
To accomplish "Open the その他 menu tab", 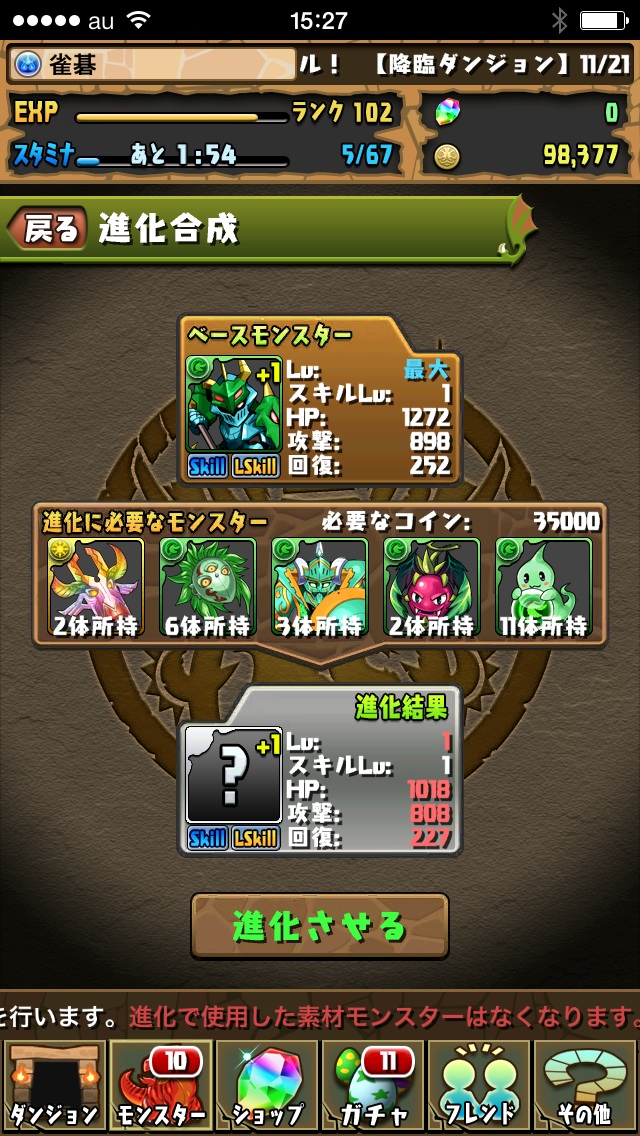I will [x=586, y=1085].
